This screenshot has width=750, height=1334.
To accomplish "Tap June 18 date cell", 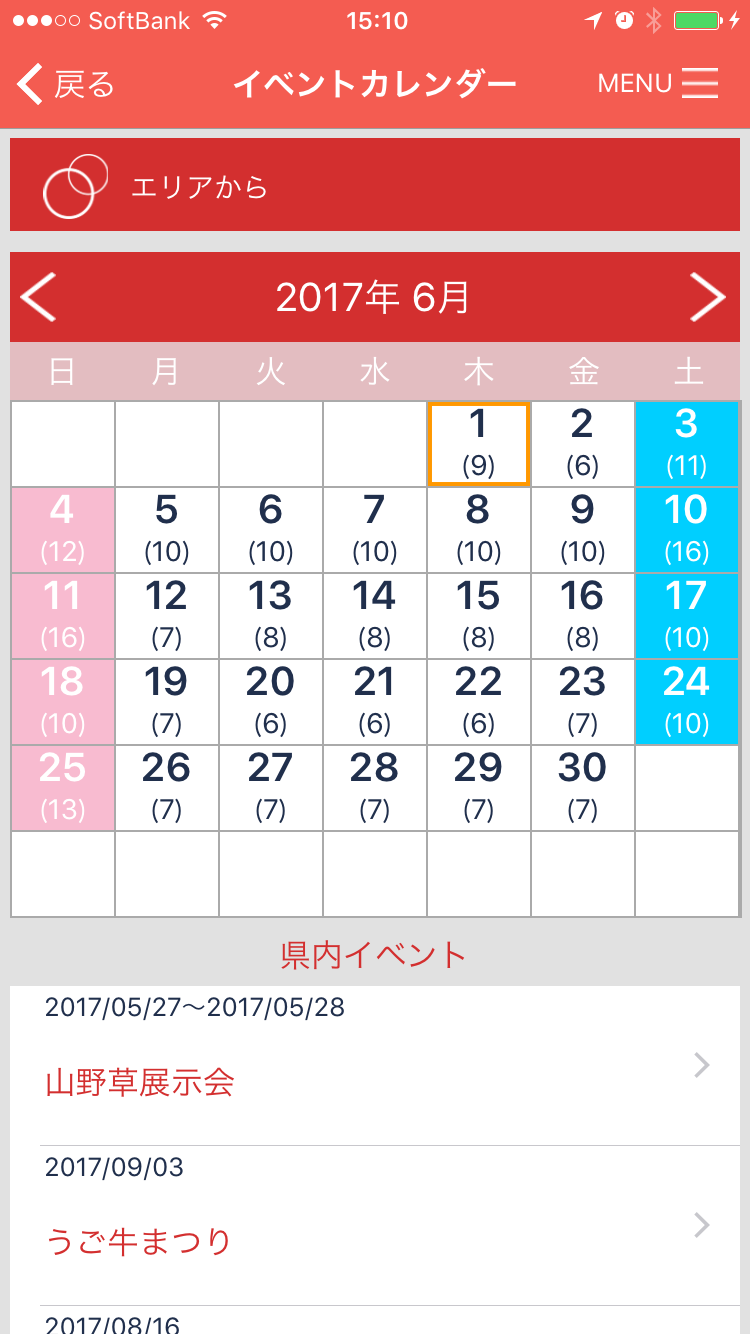I will coord(62,702).
